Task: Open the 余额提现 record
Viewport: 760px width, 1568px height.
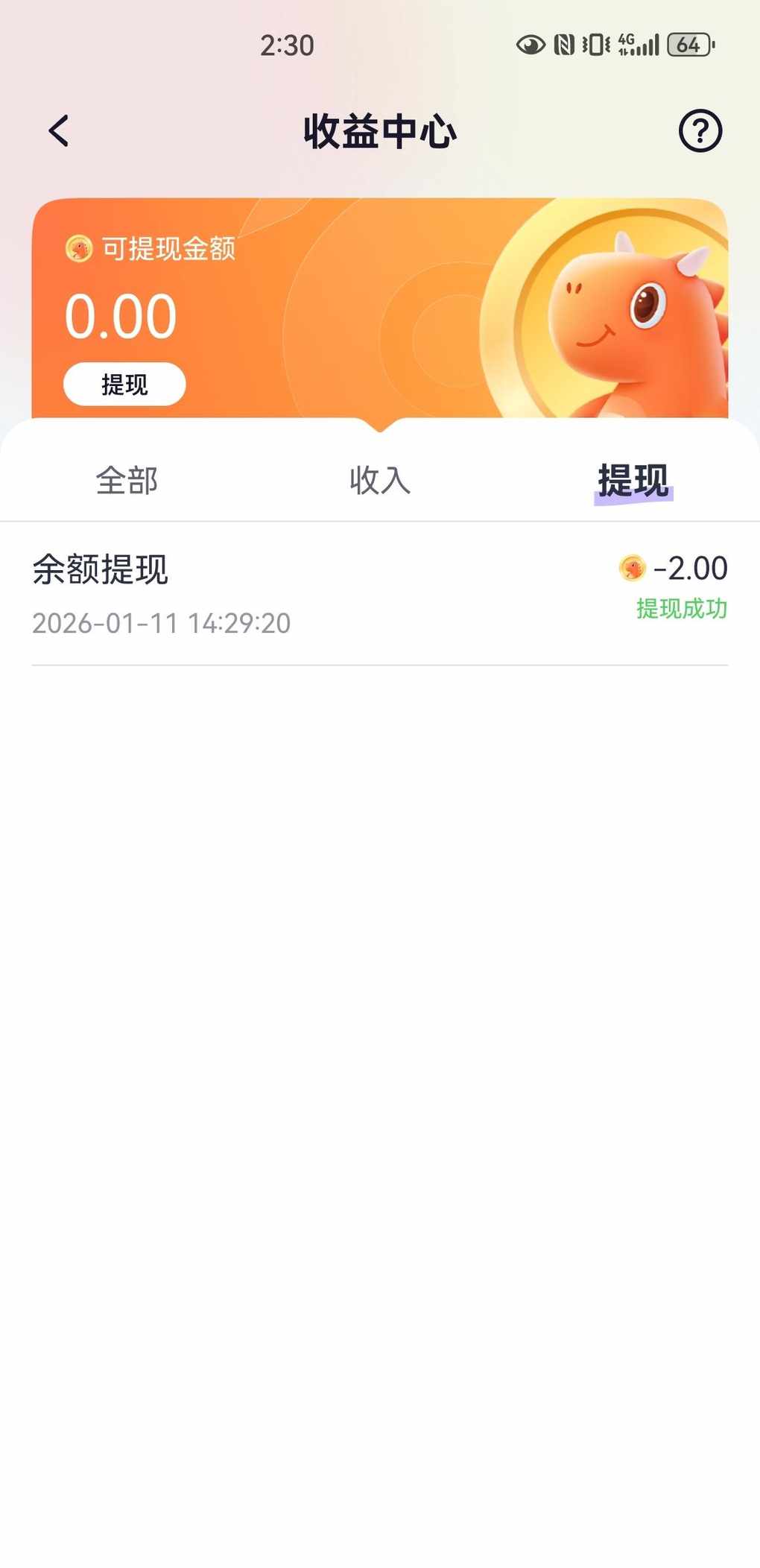Action: [380, 593]
